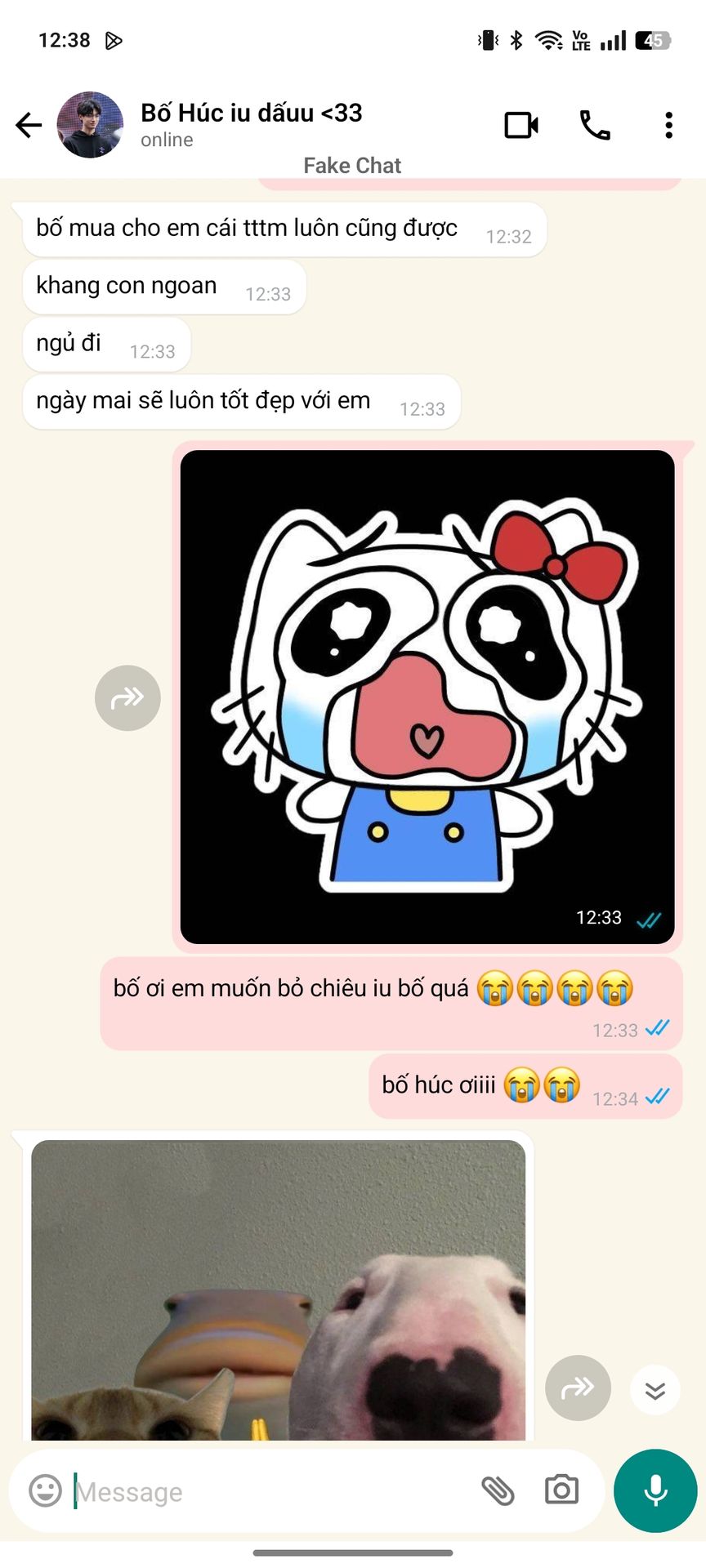The height and width of the screenshot is (1568, 706).
Task: Focus the Message text field
Action: [x=270, y=1492]
